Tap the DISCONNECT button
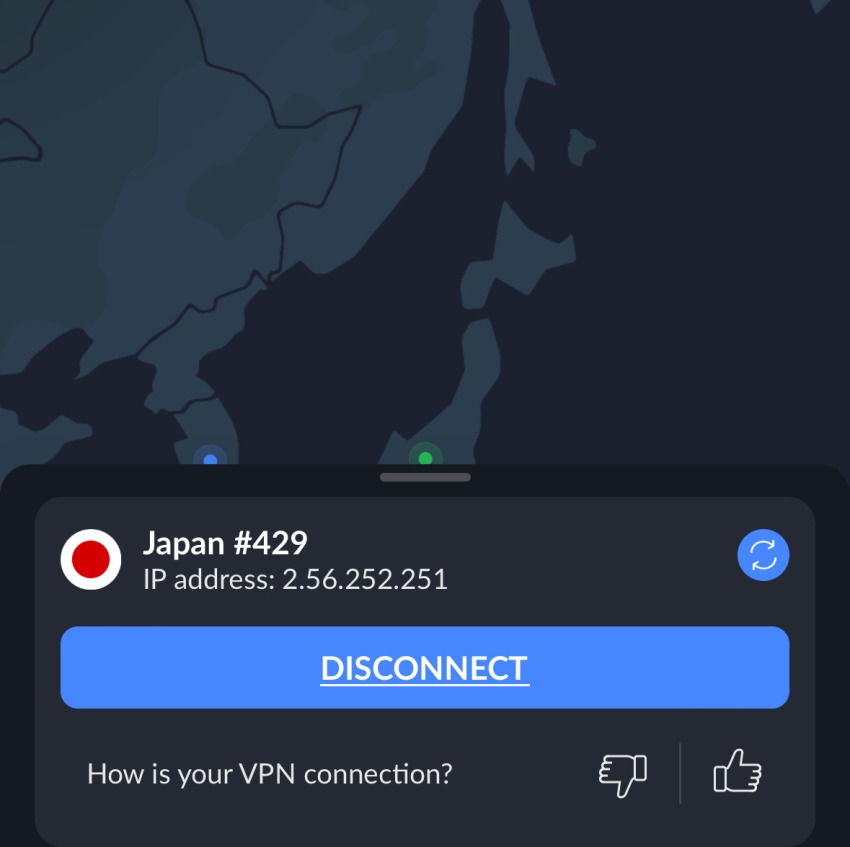This screenshot has height=847, width=850. (x=424, y=667)
